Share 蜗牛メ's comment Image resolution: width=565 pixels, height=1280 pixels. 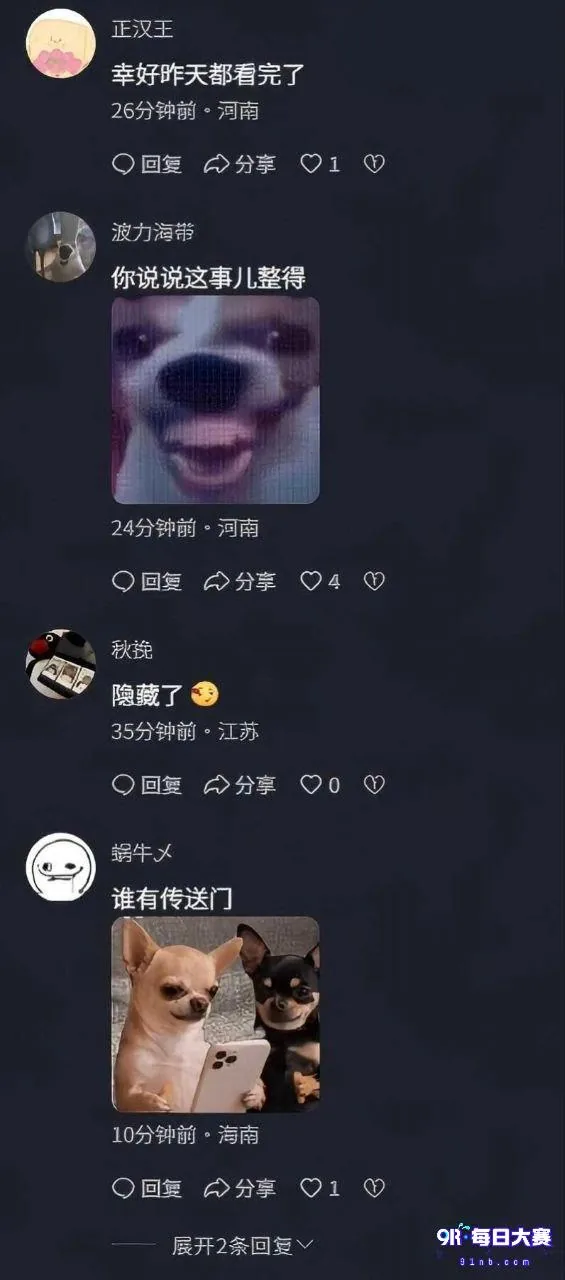[x=240, y=1188]
